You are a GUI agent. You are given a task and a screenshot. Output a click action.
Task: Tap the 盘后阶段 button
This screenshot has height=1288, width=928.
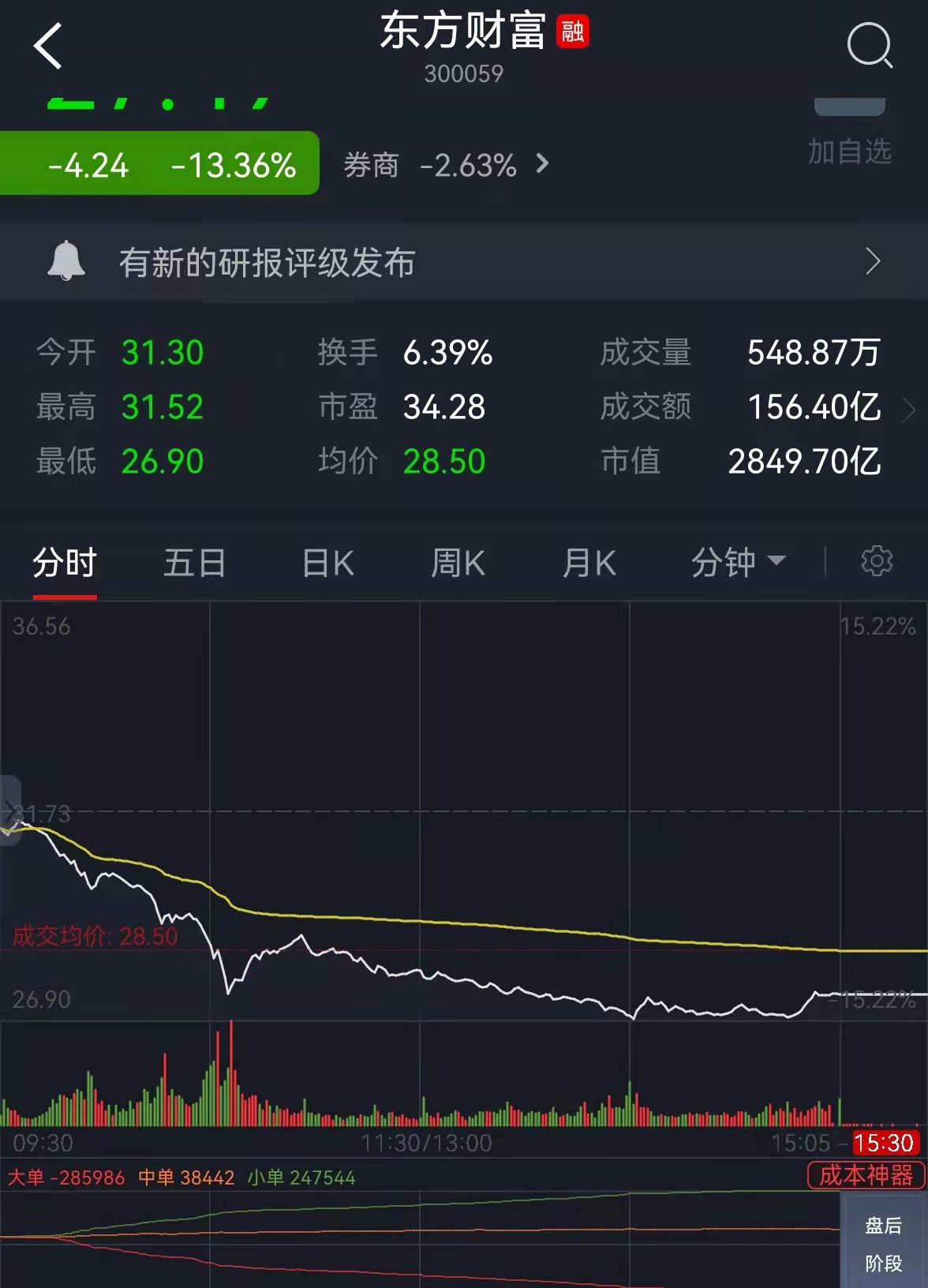click(x=883, y=1244)
